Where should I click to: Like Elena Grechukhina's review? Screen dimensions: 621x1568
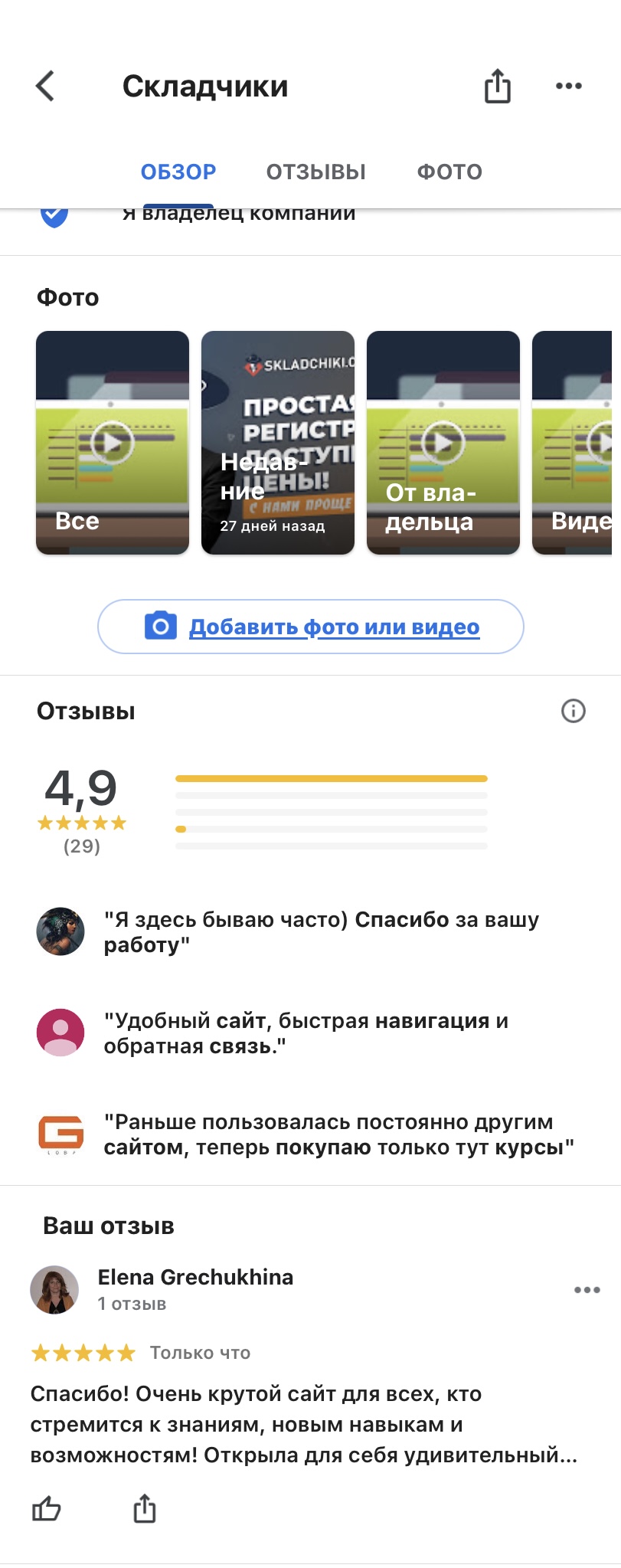coord(47,1508)
